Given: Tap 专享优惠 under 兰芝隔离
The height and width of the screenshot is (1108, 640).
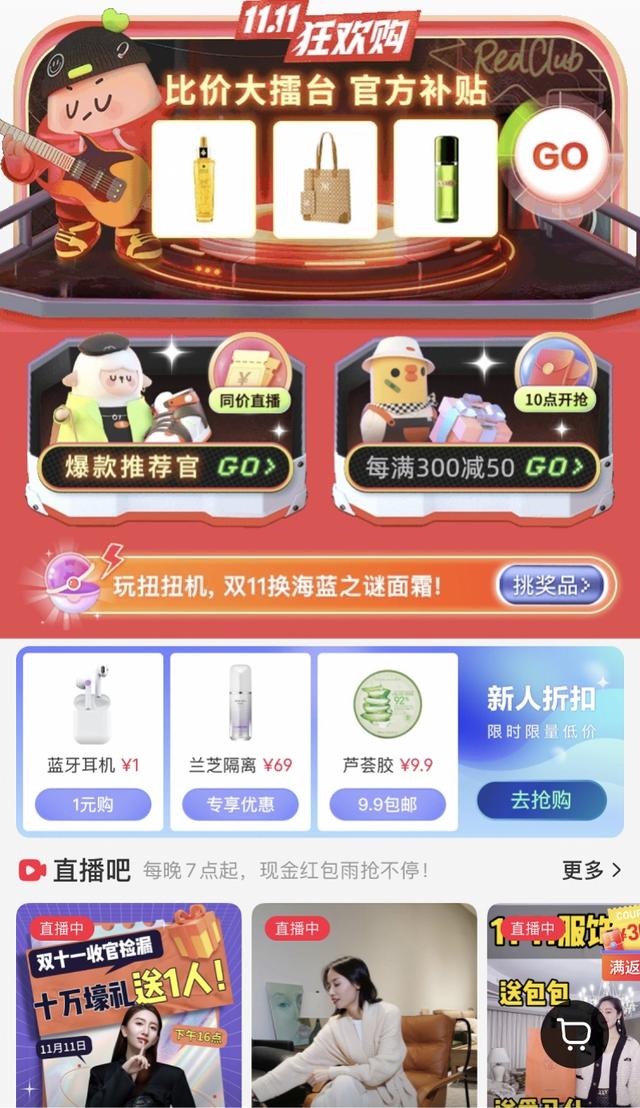Looking at the screenshot, I should [240, 804].
